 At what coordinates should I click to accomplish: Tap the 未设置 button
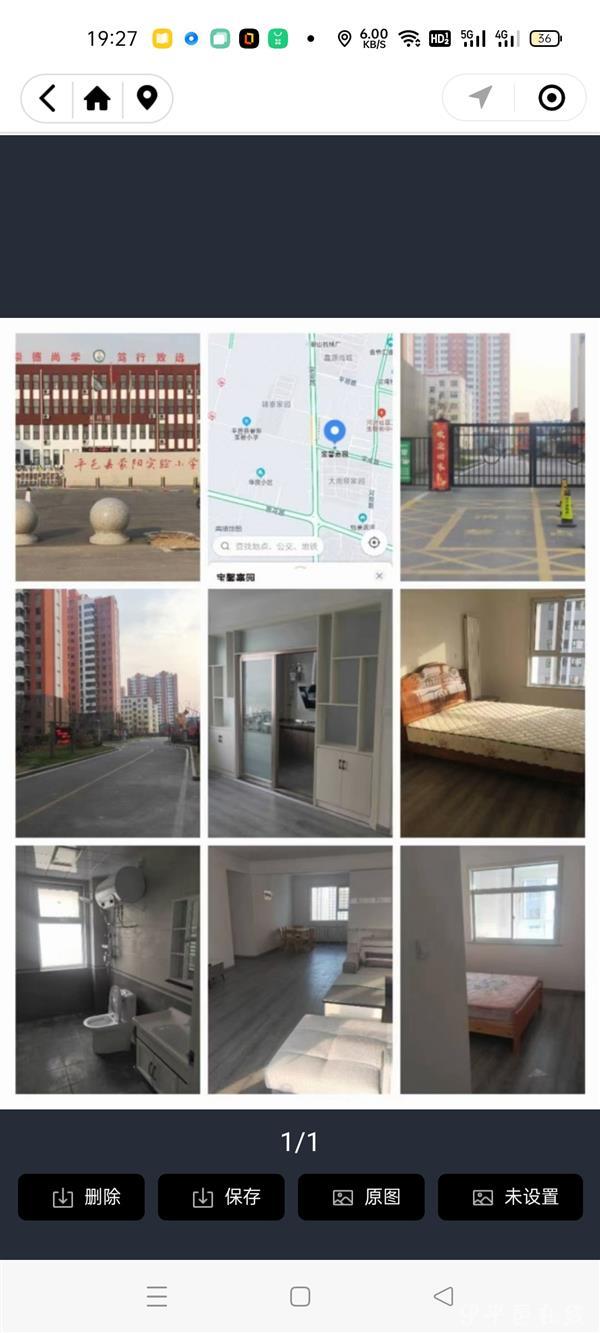click(x=510, y=1197)
